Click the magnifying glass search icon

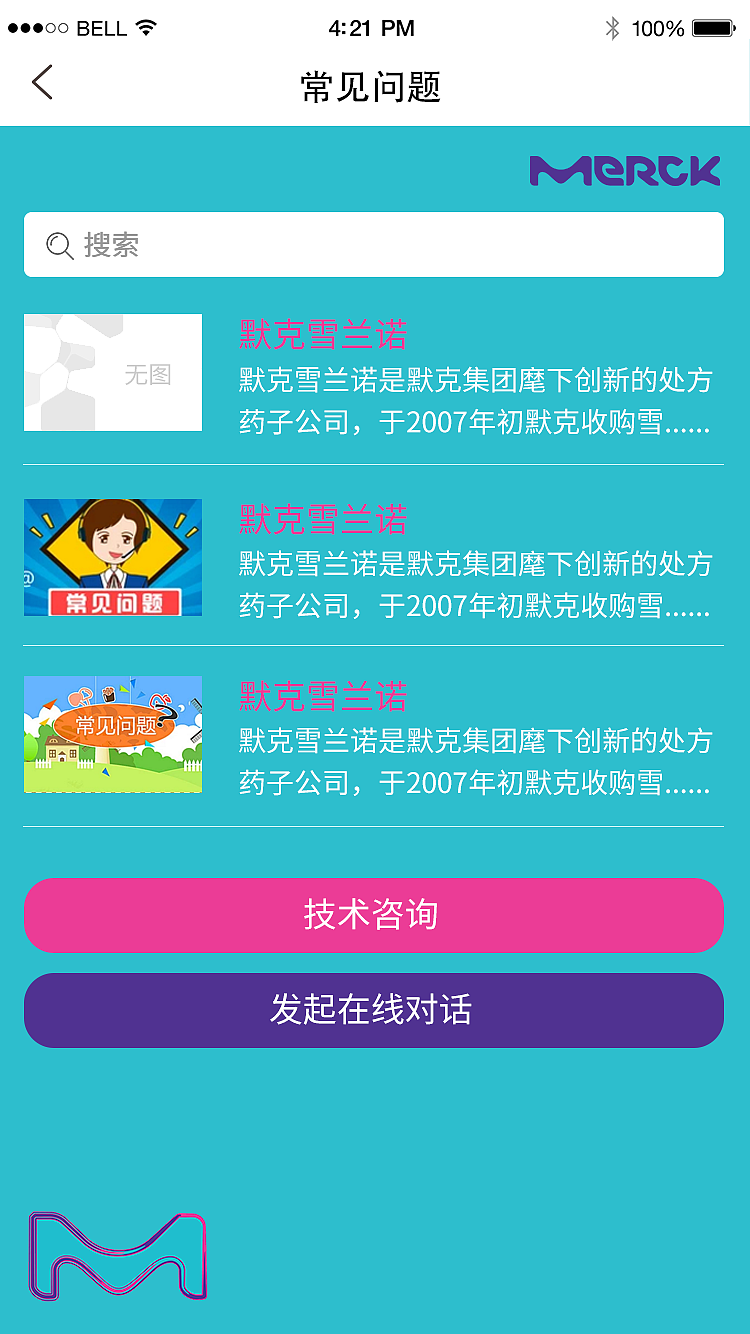(x=59, y=244)
